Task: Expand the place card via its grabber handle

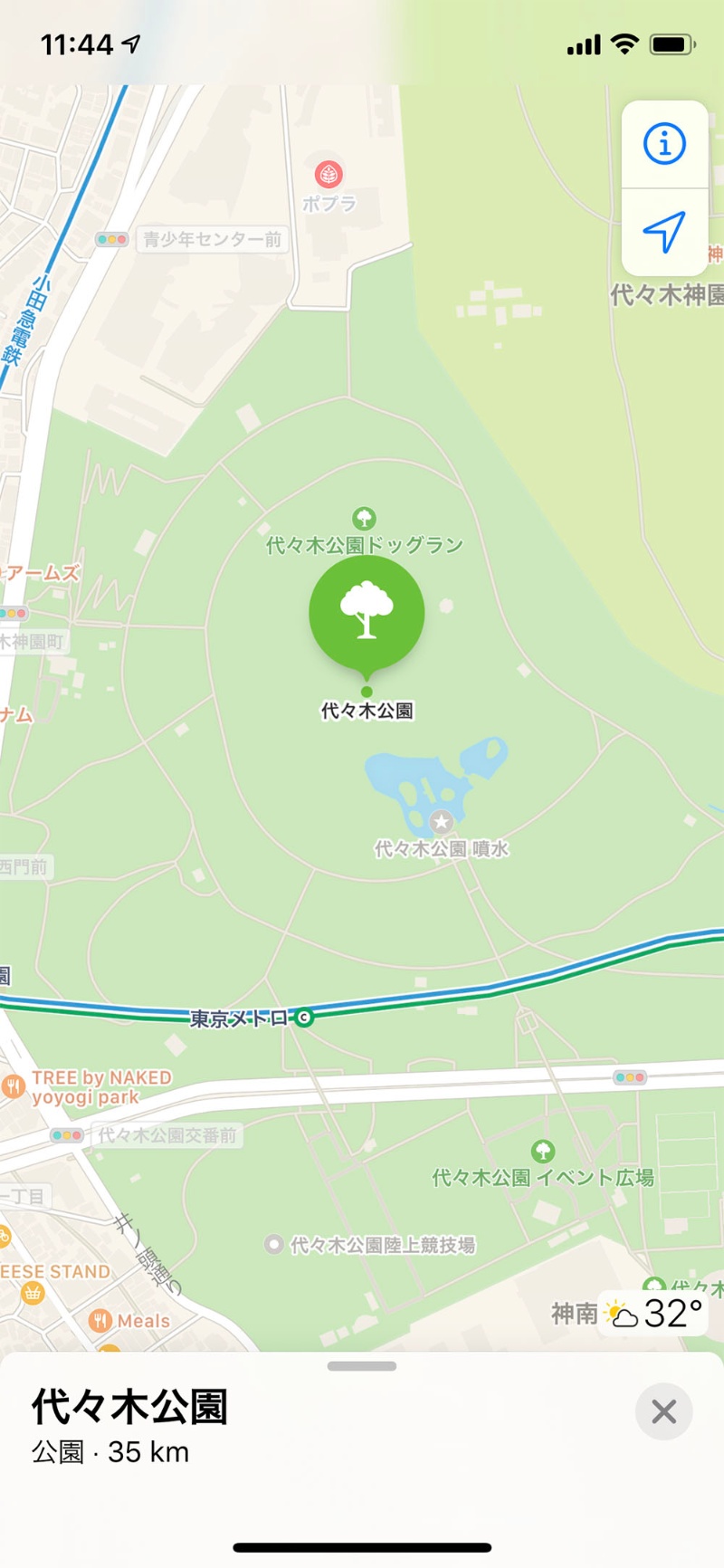Action: pyautogui.click(x=362, y=1366)
